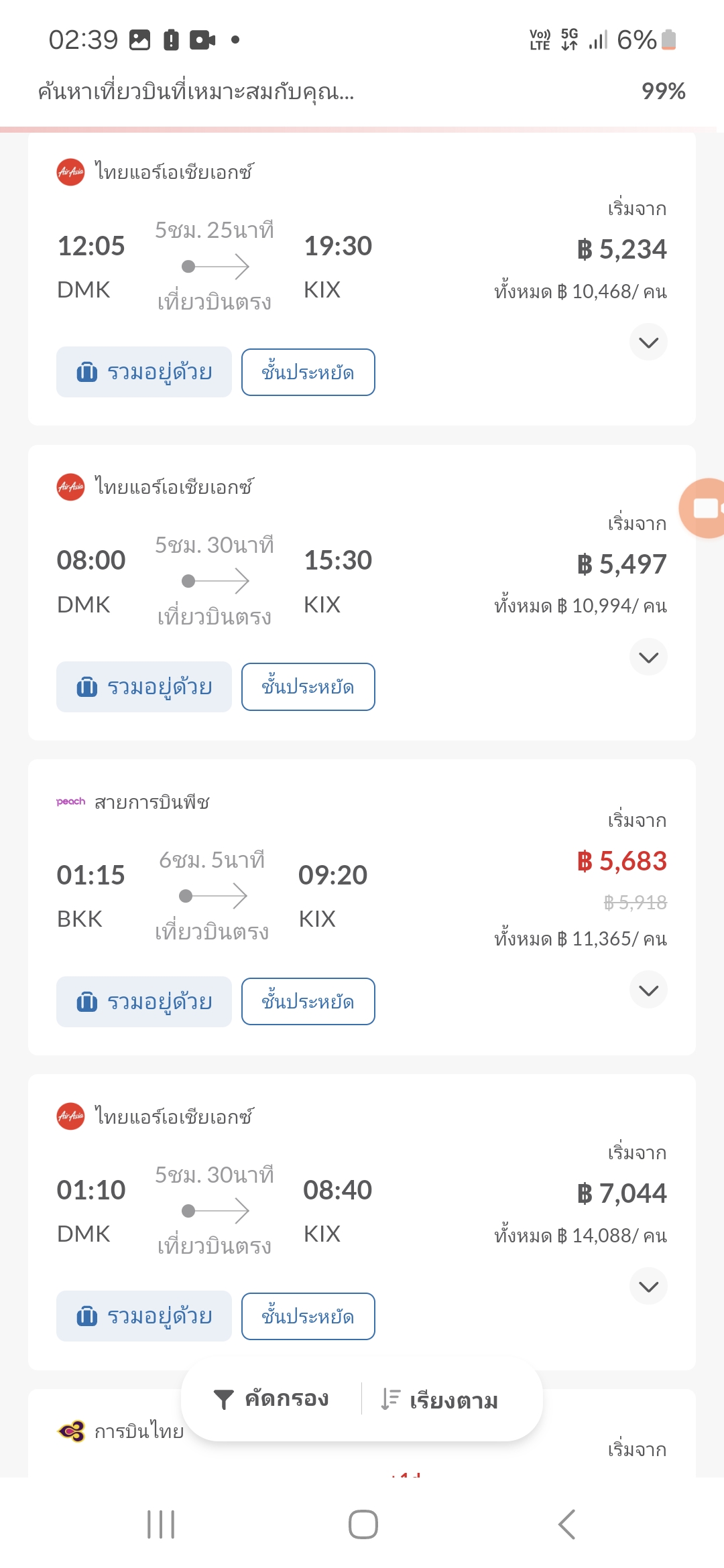
Task: Expand details of the 12:05 DMK flight
Action: [648, 342]
